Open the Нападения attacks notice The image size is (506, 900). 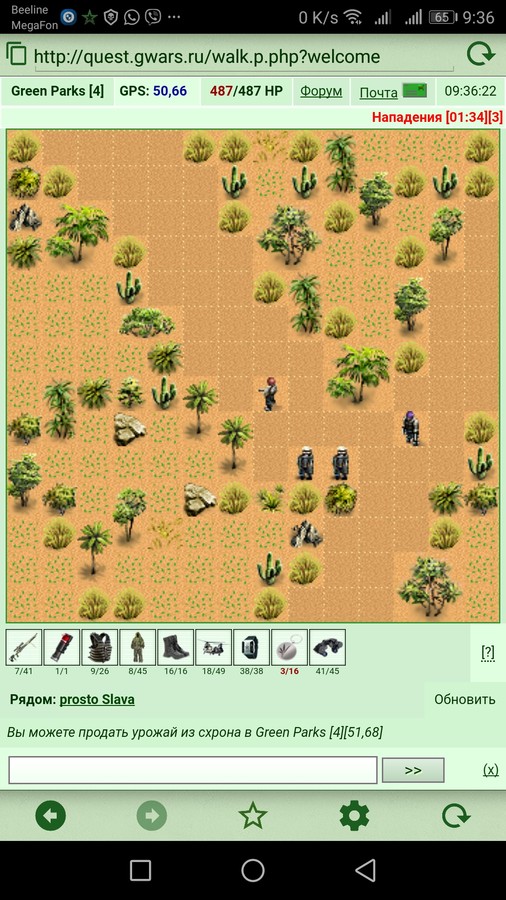click(437, 117)
